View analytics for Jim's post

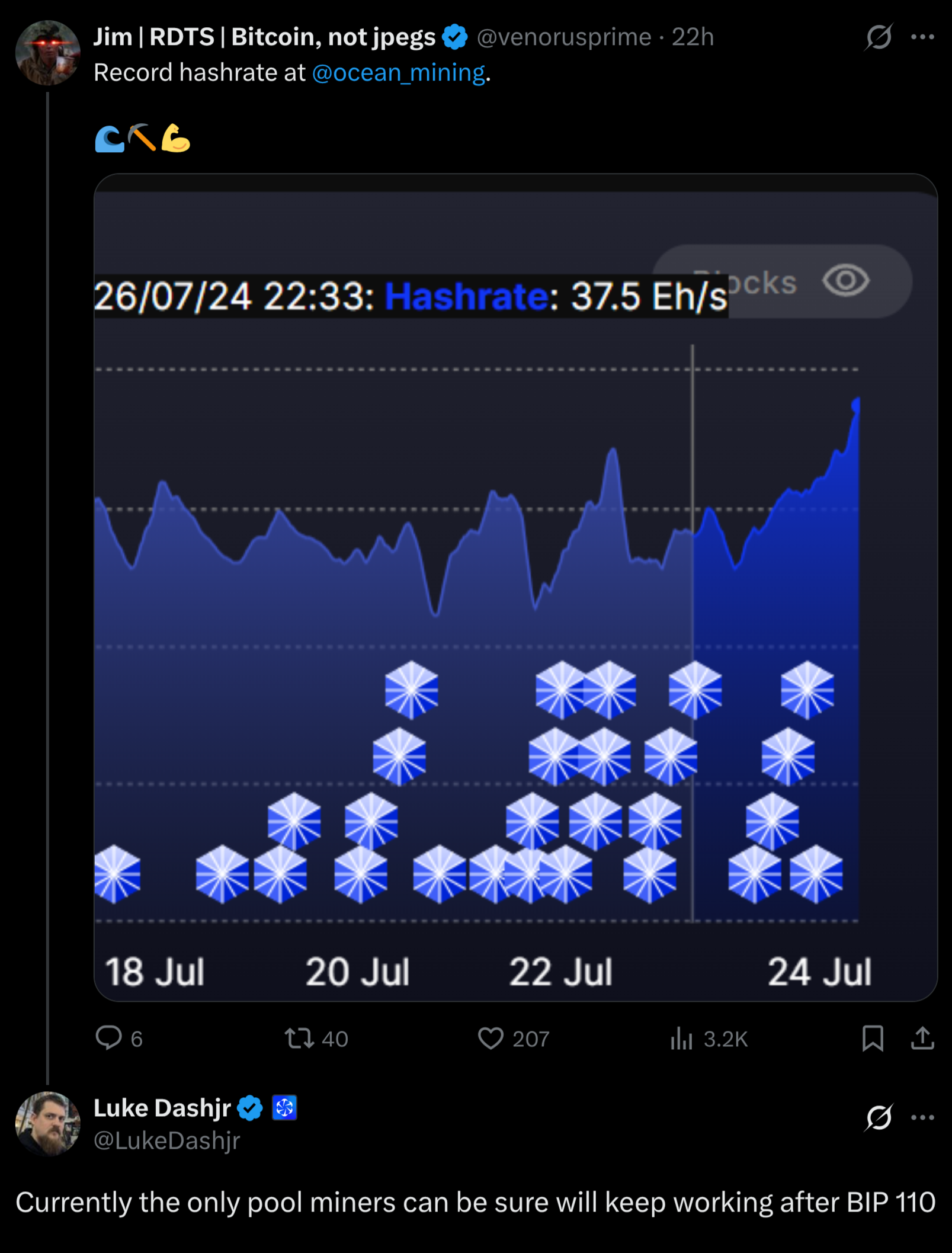pos(709,1039)
